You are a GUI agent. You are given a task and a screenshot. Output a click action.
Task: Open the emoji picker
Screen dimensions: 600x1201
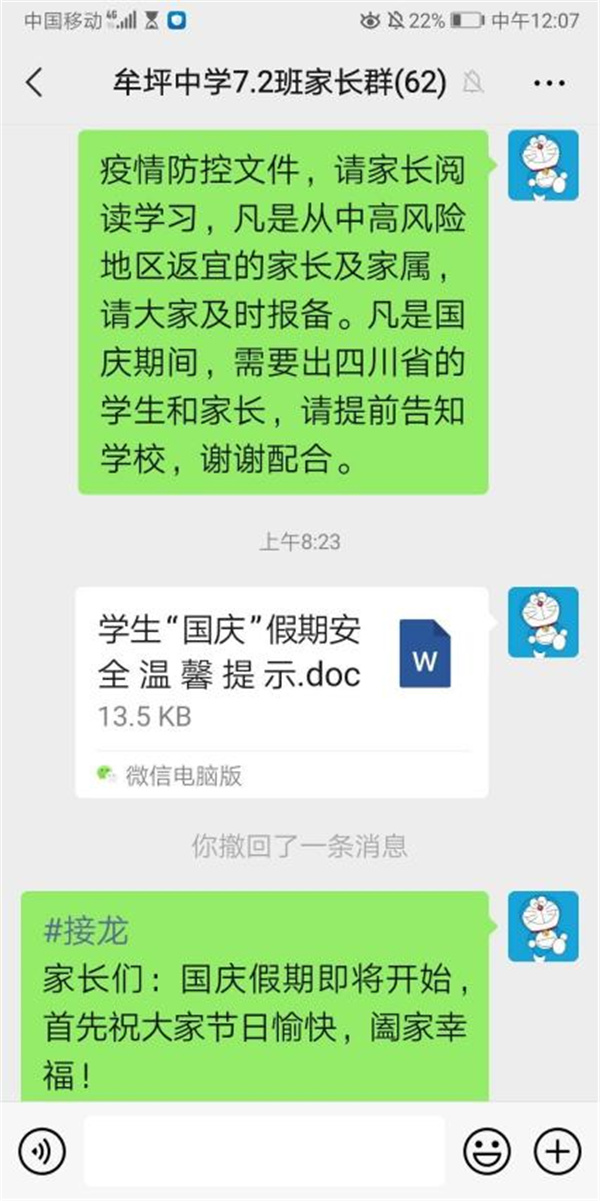[488, 1151]
